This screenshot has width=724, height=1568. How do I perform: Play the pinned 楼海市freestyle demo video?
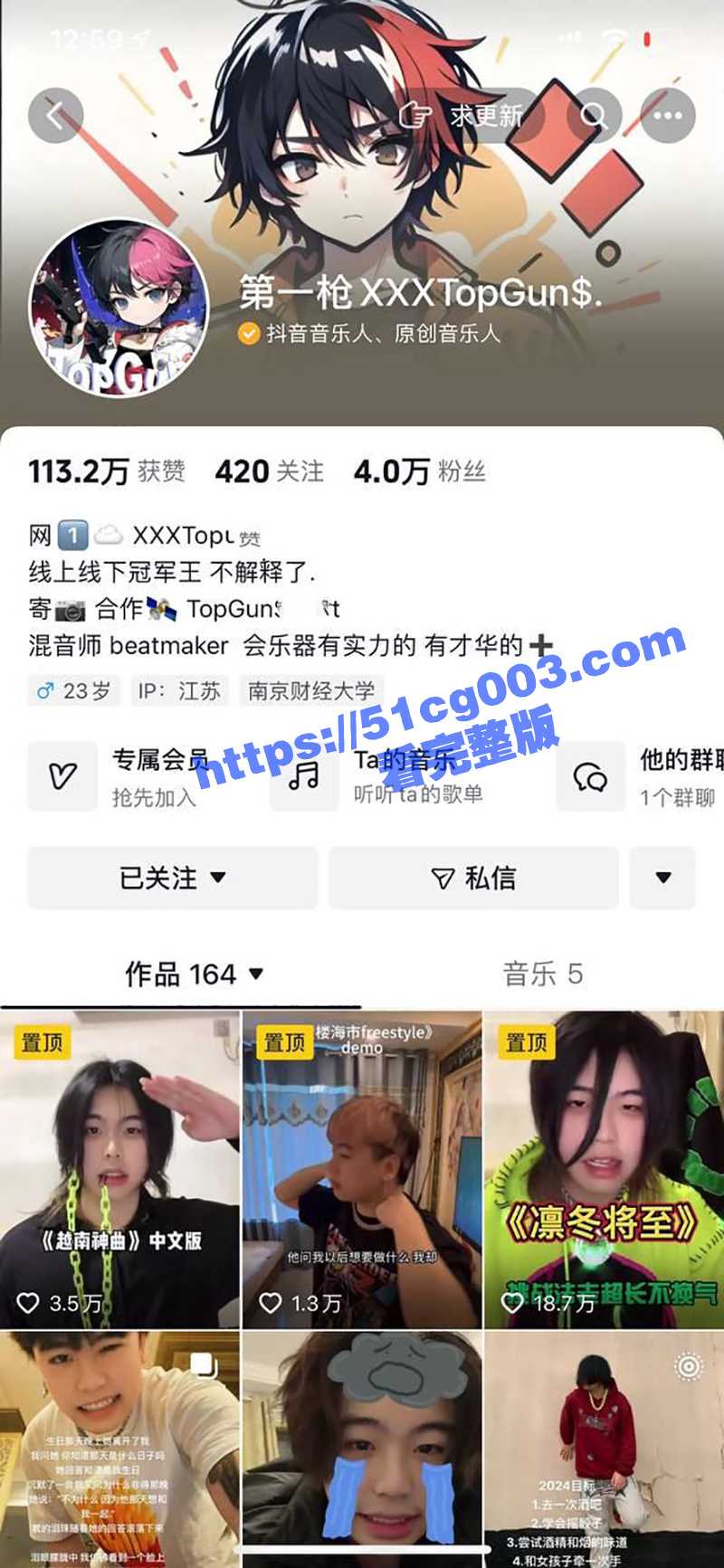pos(361,1170)
